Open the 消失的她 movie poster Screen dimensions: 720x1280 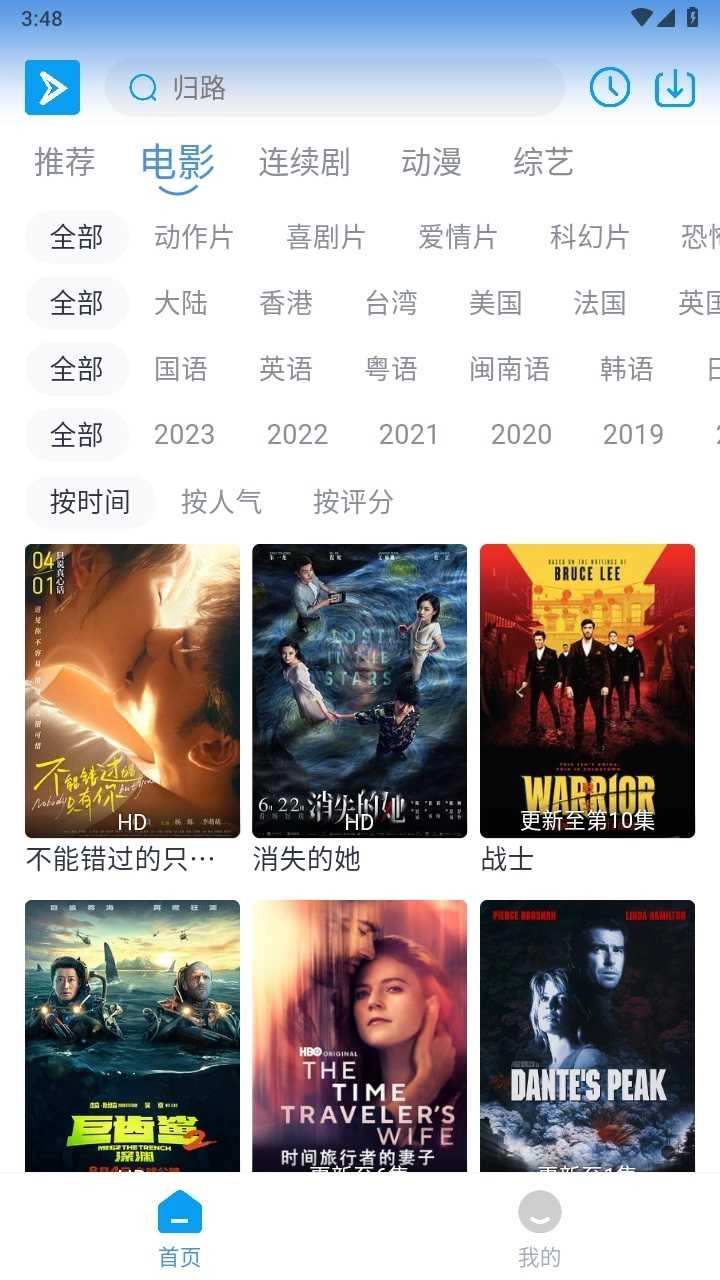(359, 690)
